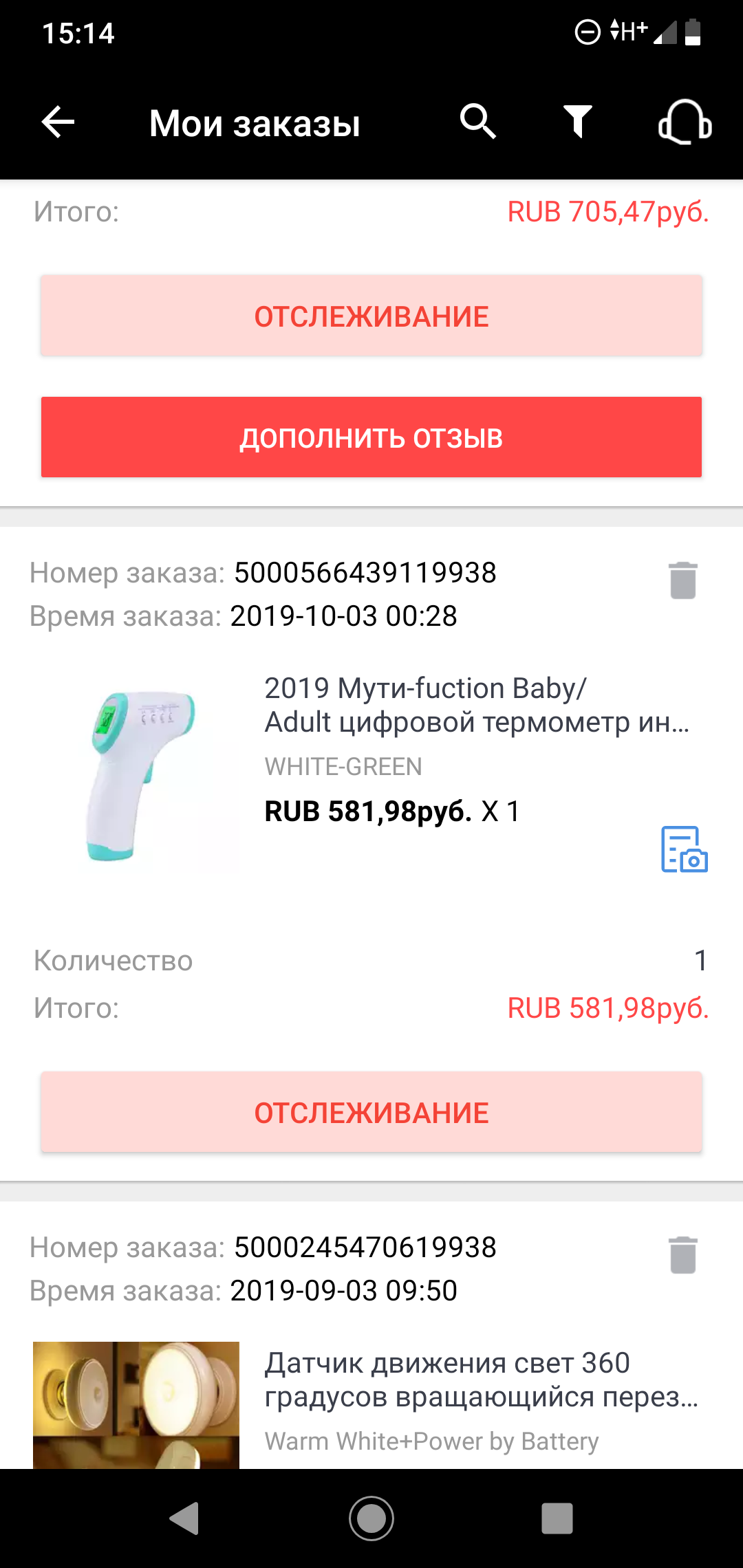Open the Датчик движения light product
The height and width of the screenshot is (1568, 743).
coord(480,1380)
